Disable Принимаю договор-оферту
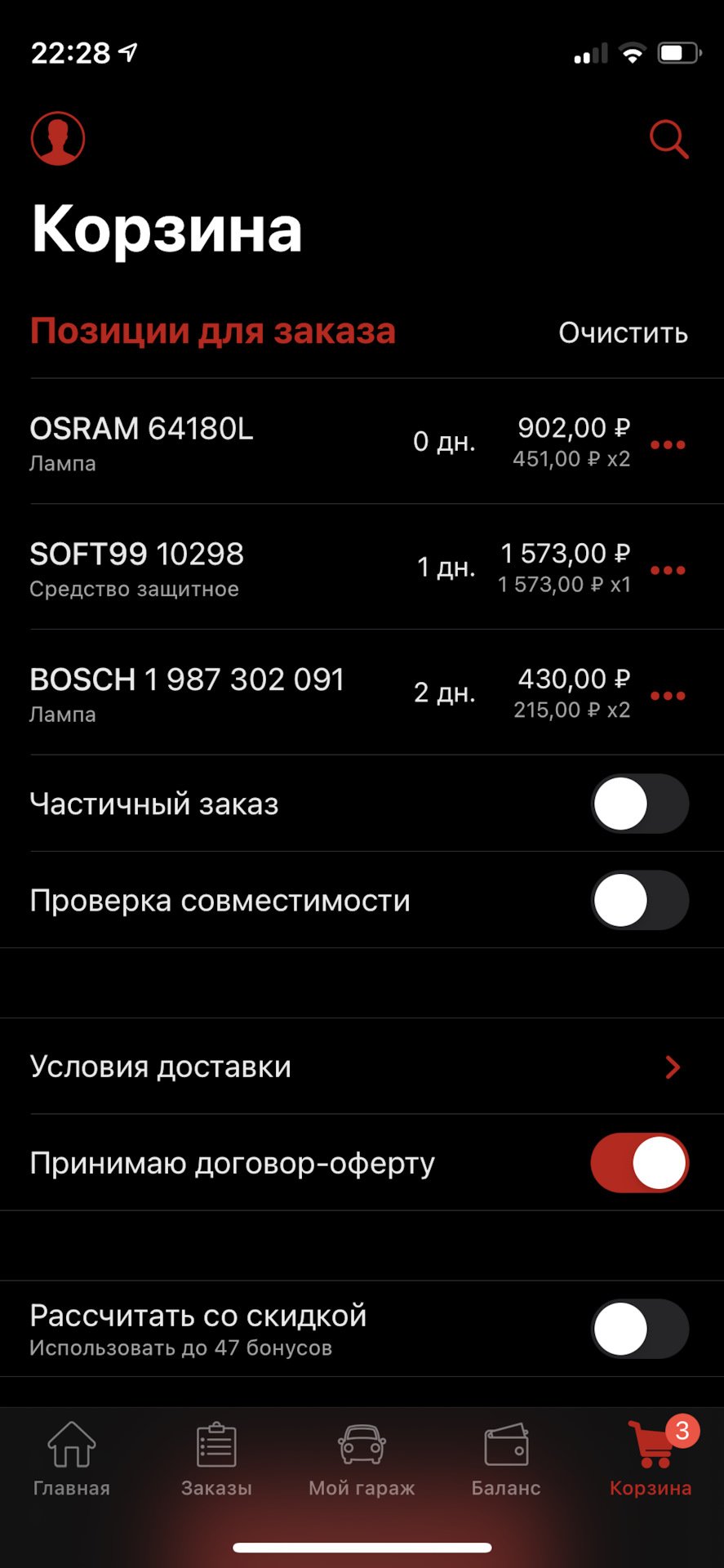The width and height of the screenshot is (724, 1568). point(639,1163)
